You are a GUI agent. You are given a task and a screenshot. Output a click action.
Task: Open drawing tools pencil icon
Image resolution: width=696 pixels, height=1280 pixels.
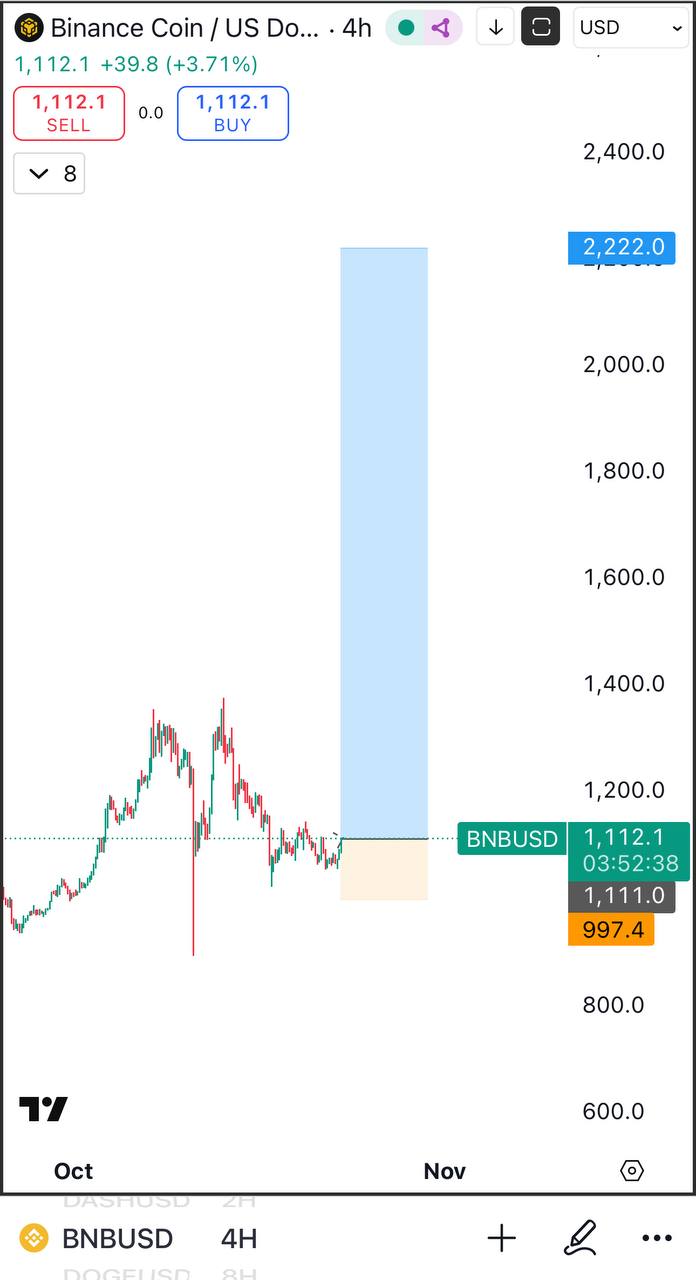pos(580,1239)
